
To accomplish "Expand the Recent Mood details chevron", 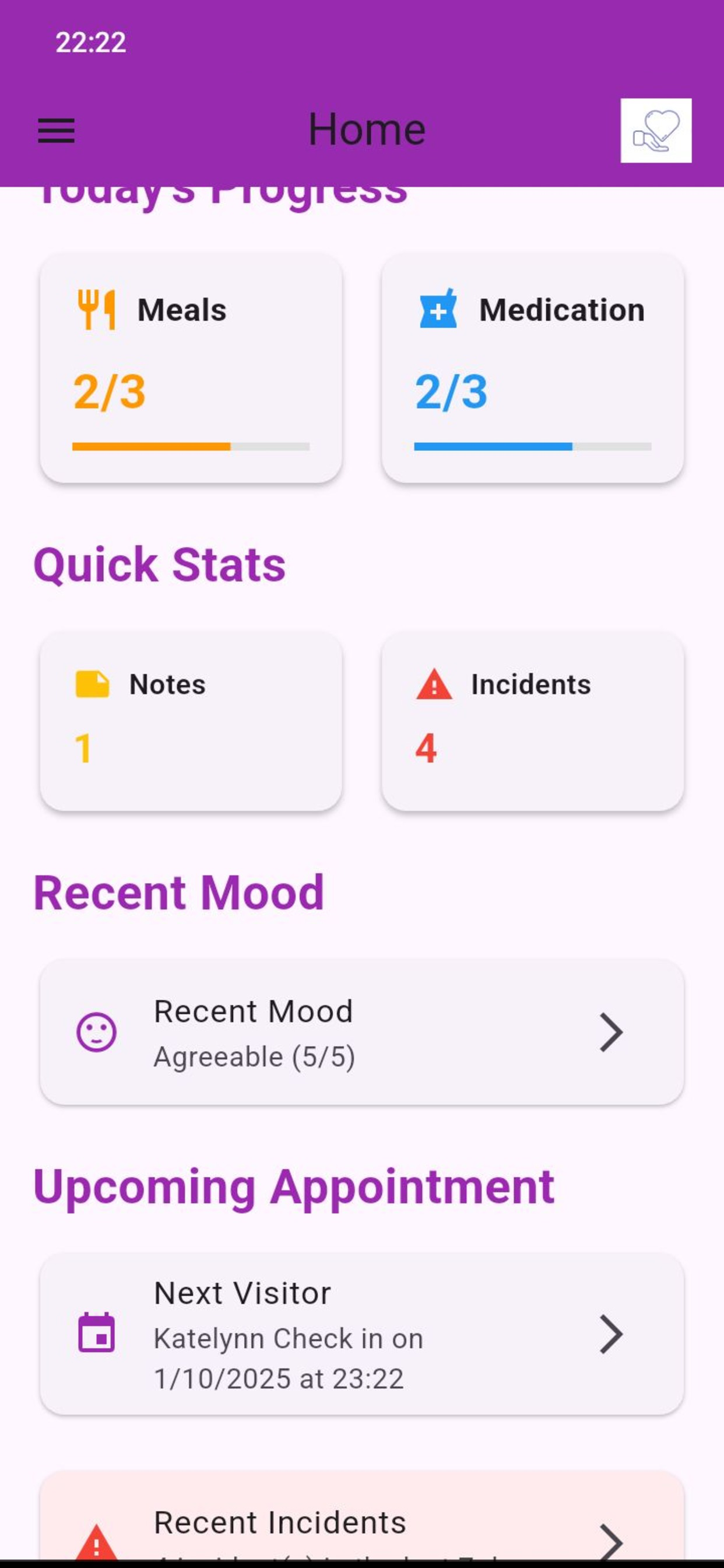I will tap(611, 1032).
